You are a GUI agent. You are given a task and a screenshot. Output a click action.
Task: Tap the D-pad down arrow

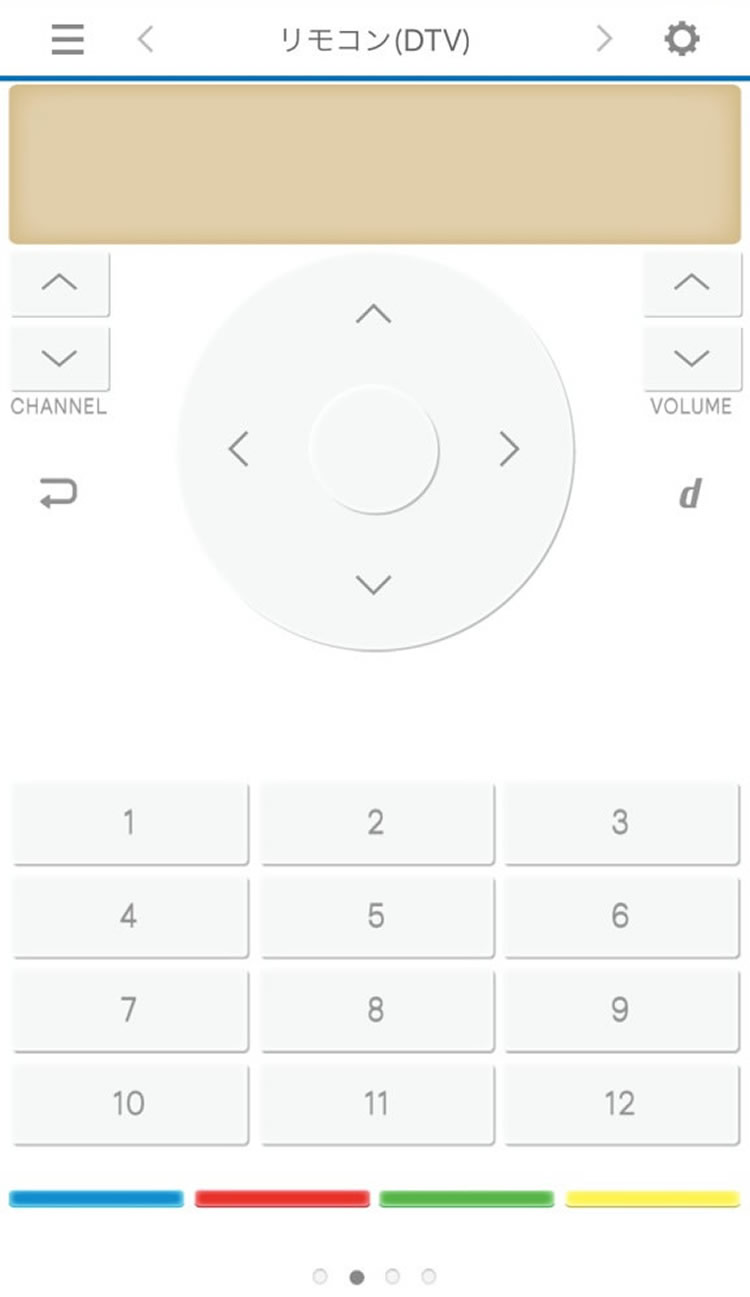(374, 585)
